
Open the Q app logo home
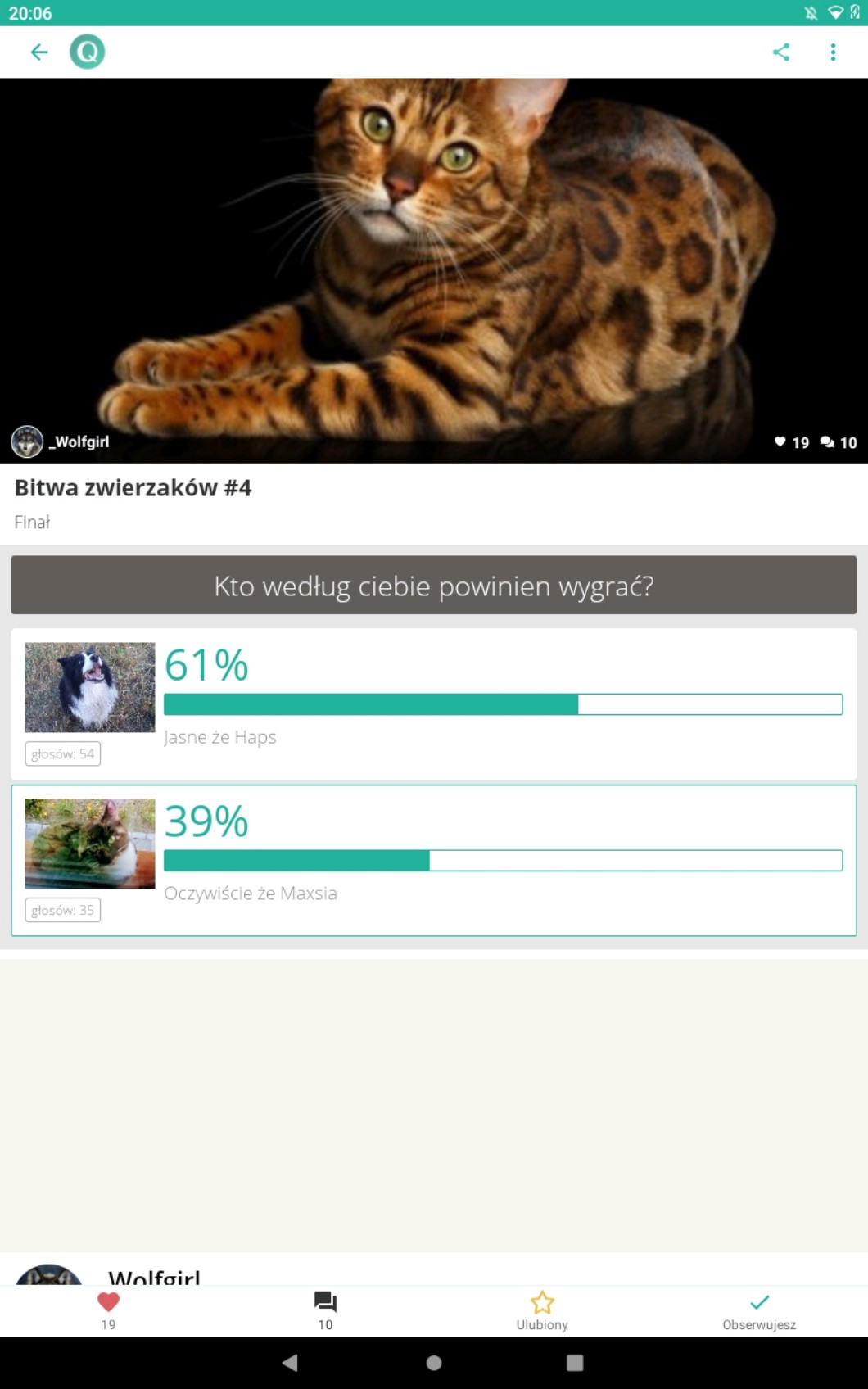(87, 52)
